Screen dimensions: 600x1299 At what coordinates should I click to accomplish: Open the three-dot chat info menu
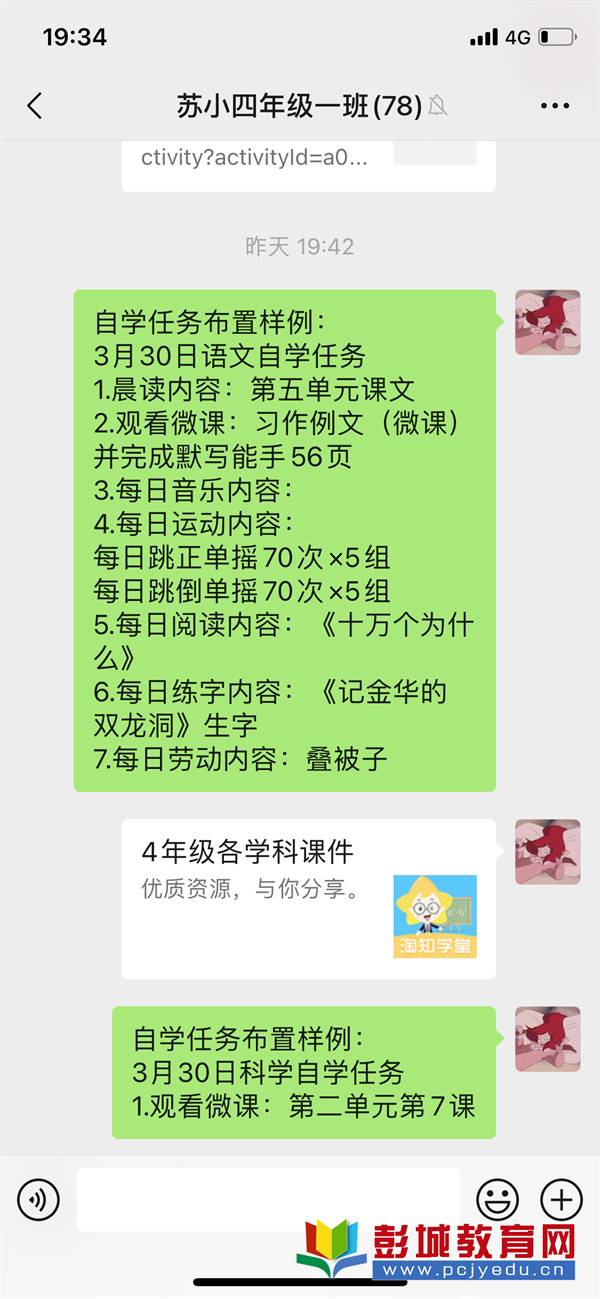click(x=554, y=106)
